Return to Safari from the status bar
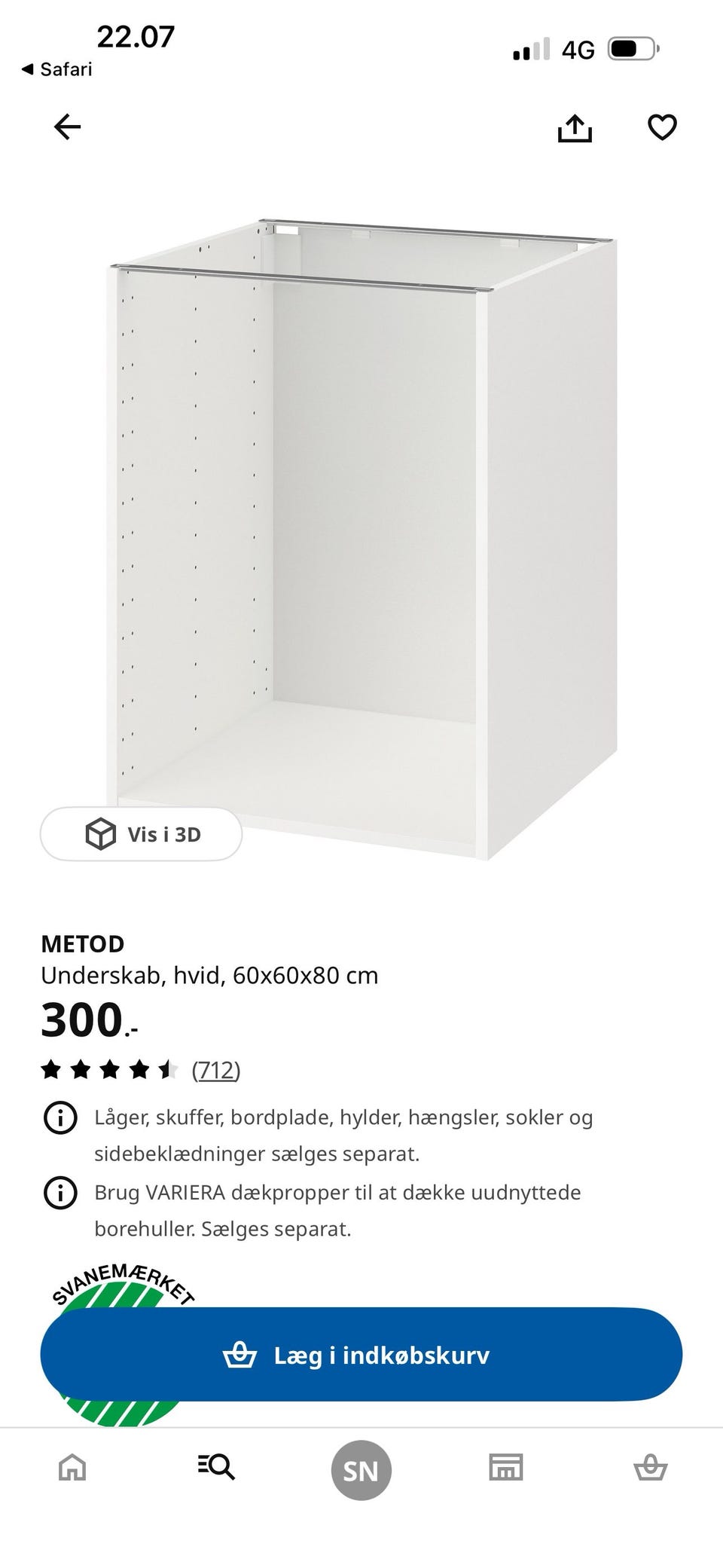Viewport: 723px width, 1568px height. (x=56, y=69)
